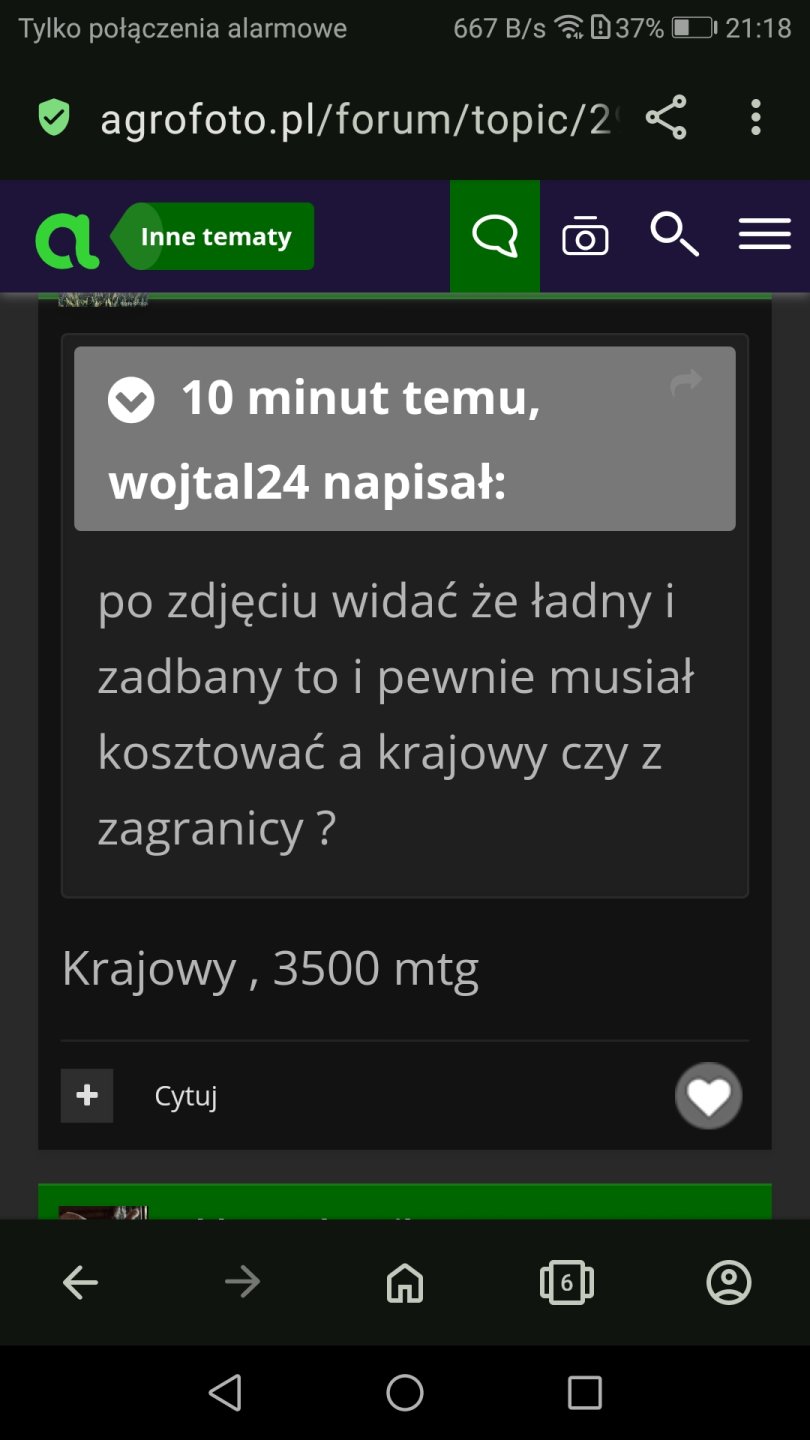Open the forum chat bubble section
The image size is (810, 1440).
pyautogui.click(x=495, y=237)
